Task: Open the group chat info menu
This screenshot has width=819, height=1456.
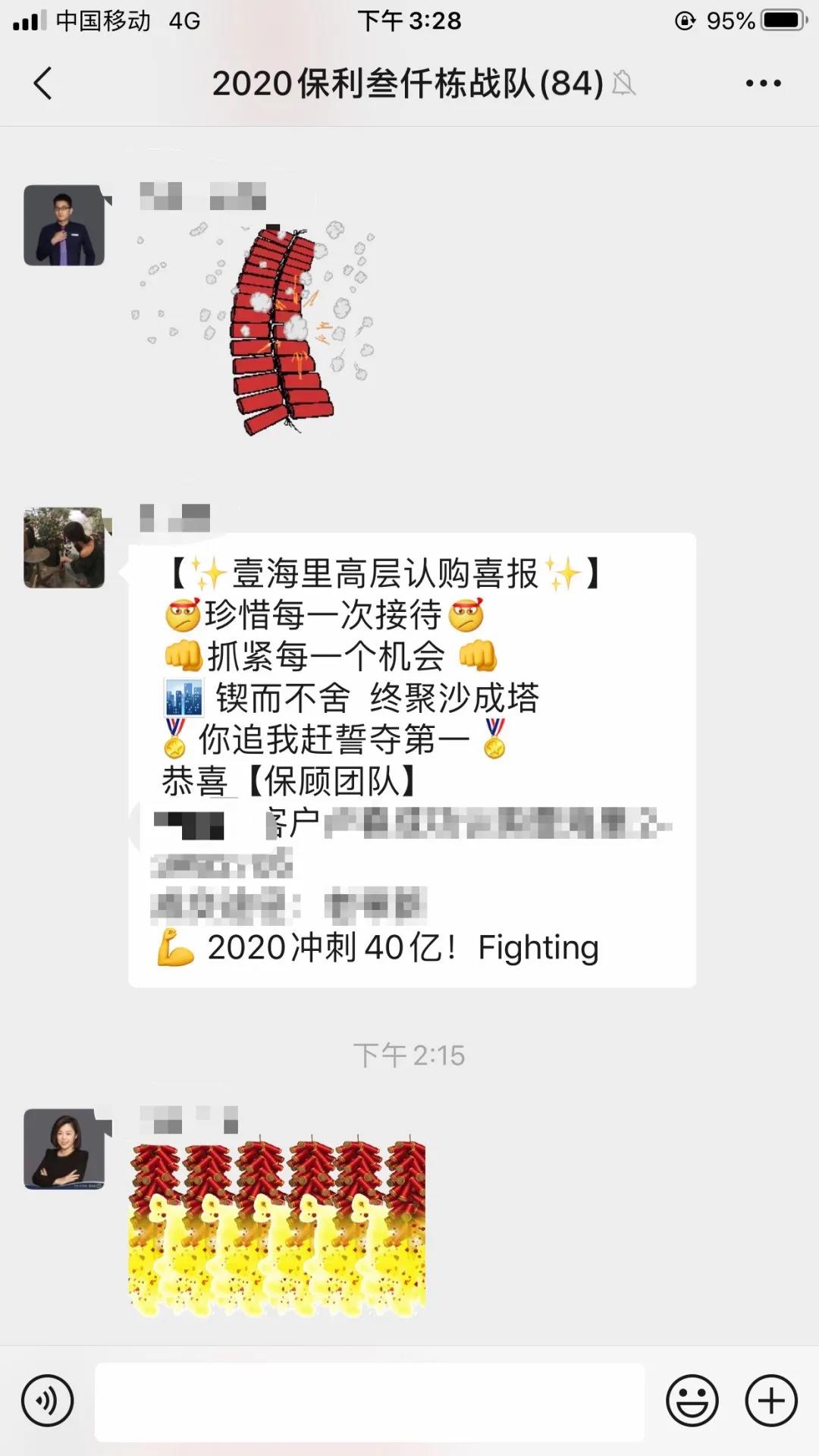Action: (x=763, y=83)
